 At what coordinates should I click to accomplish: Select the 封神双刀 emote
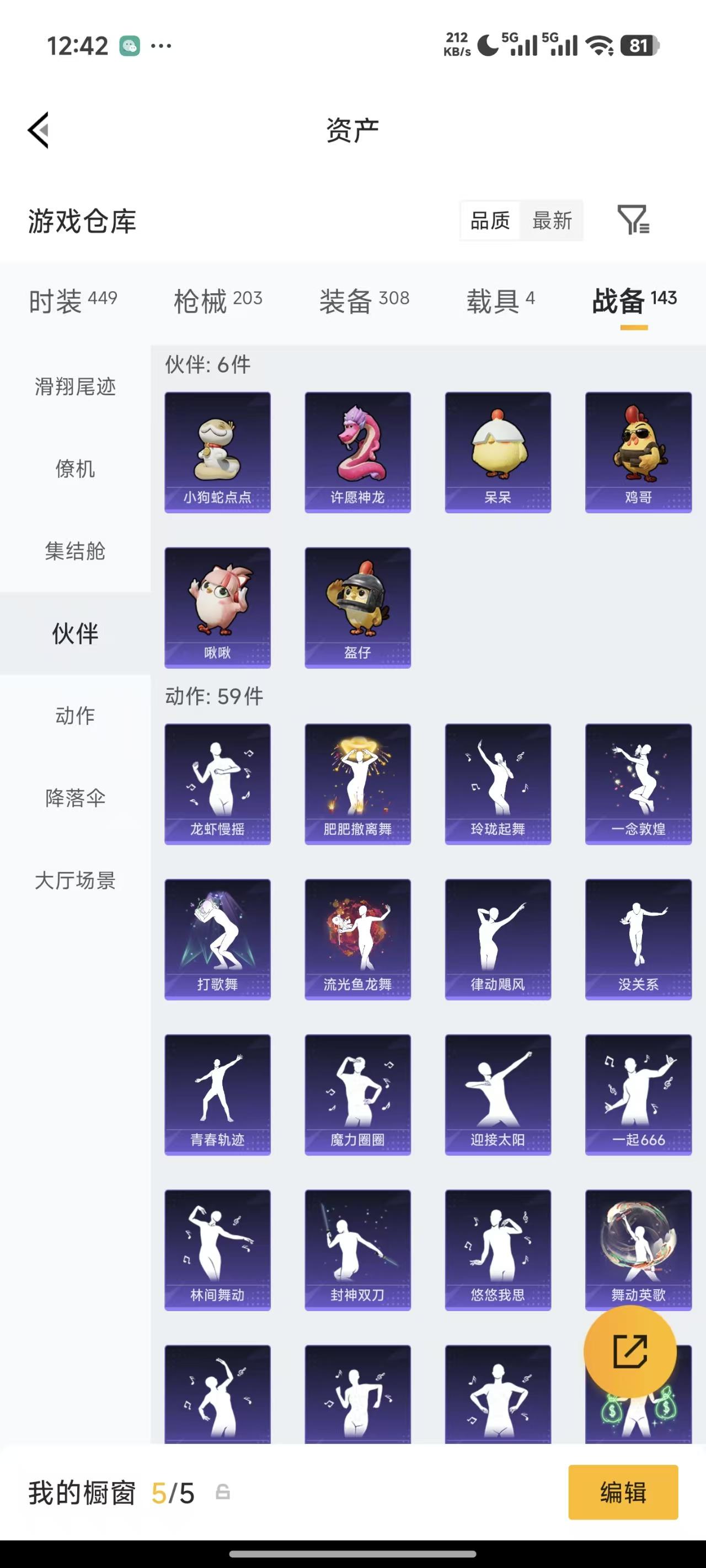tap(357, 1251)
